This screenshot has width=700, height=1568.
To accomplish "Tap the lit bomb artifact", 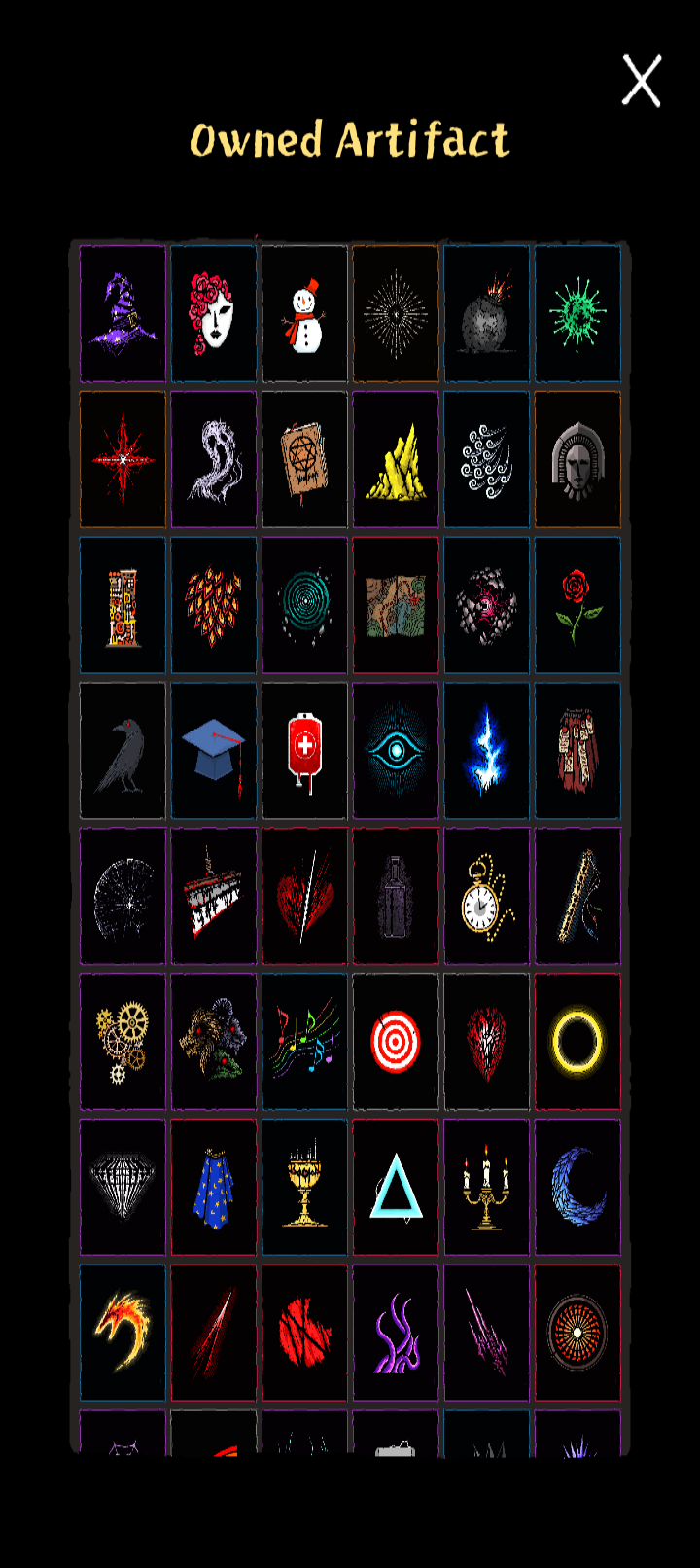I will [486, 313].
